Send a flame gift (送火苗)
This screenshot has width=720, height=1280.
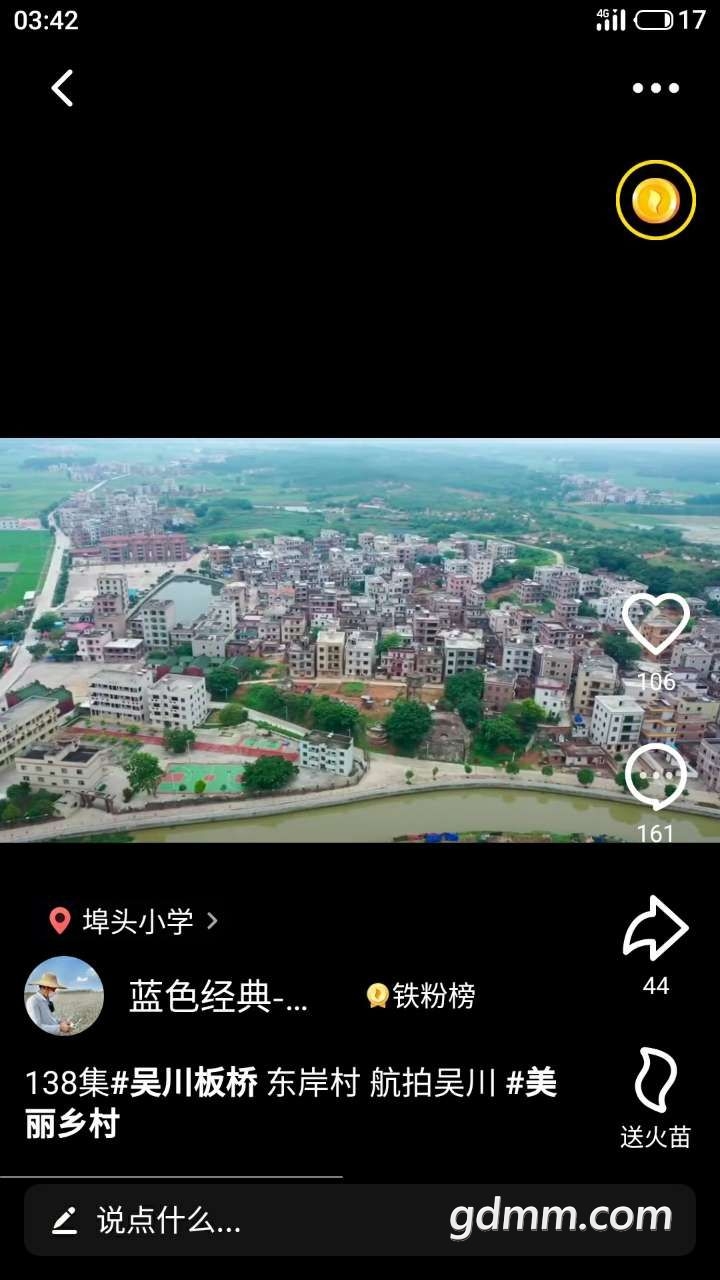pos(656,1082)
